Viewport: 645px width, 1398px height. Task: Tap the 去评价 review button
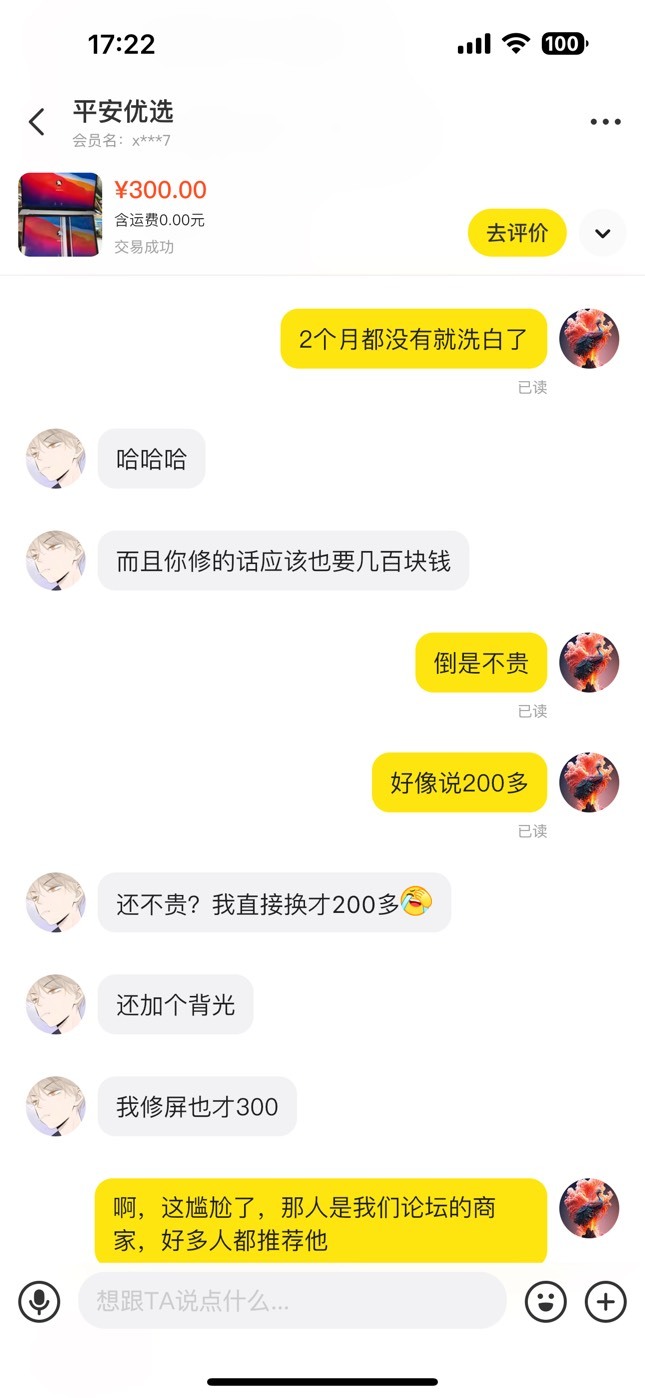click(x=517, y=233)
